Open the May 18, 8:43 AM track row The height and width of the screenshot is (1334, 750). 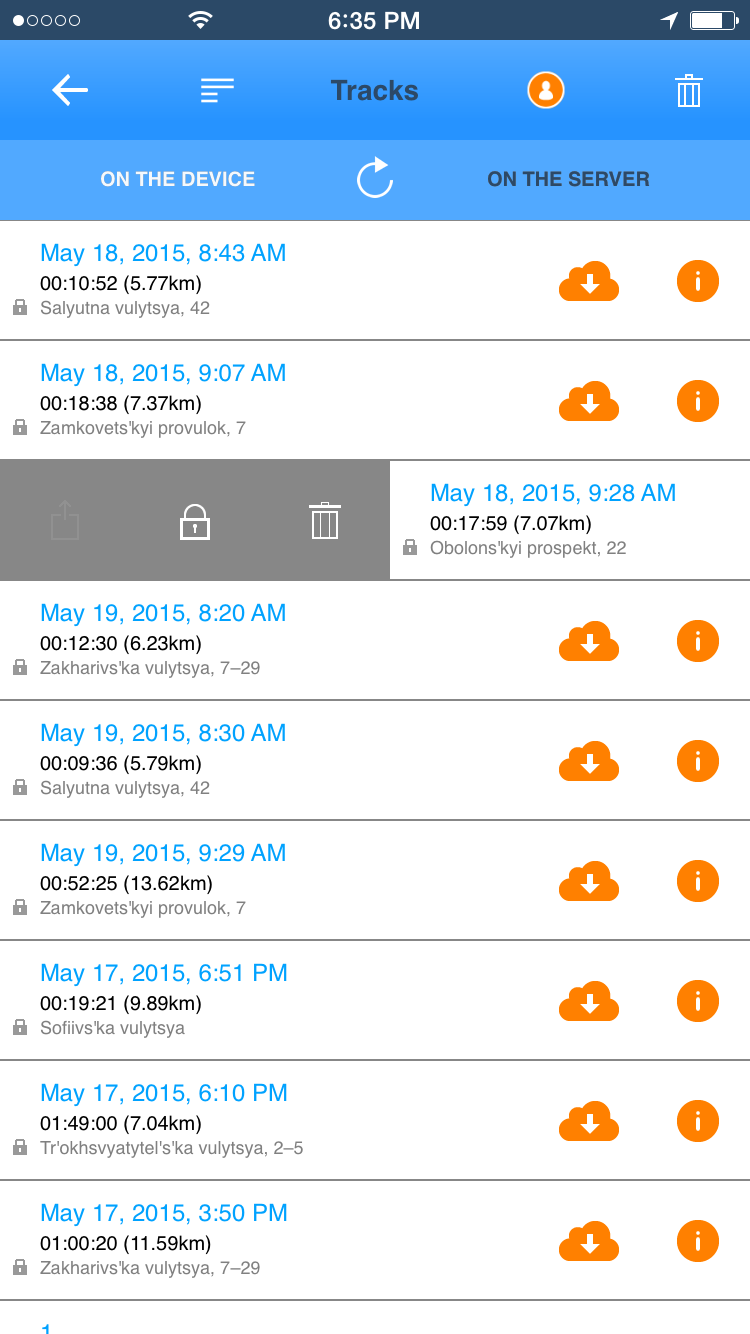[375, 280]
